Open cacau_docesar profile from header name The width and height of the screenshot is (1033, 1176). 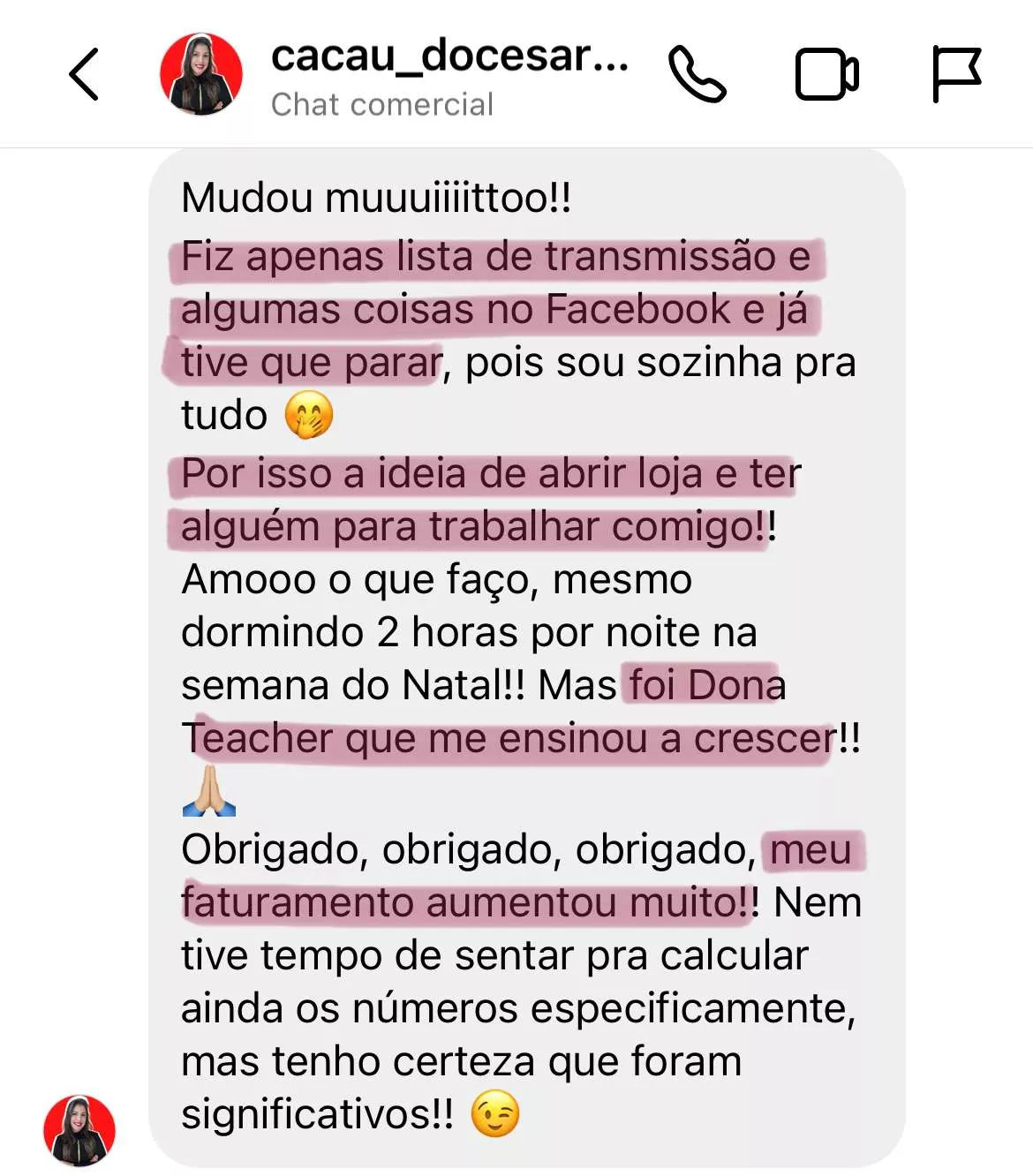pos(449,57)
